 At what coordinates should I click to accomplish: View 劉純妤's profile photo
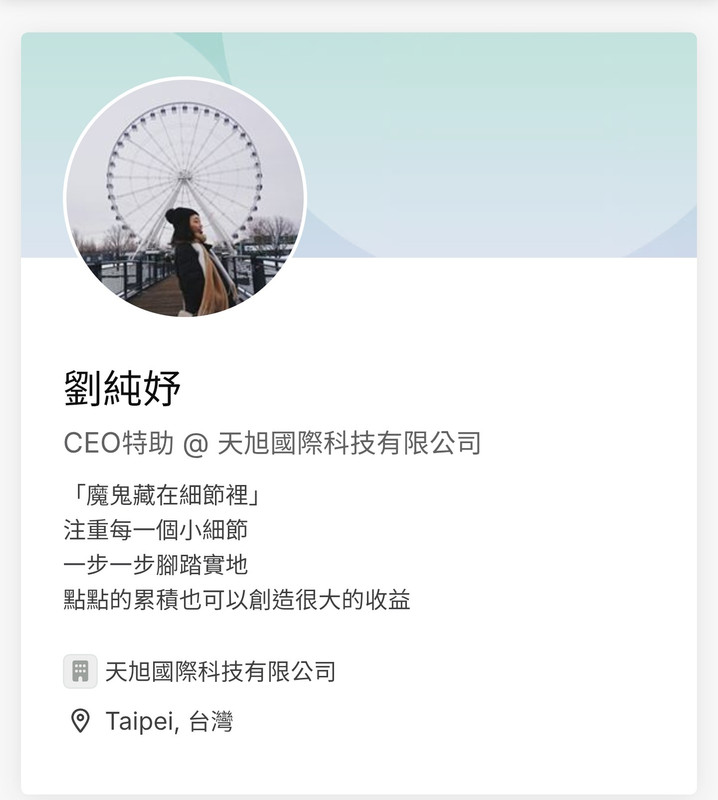(x=185, y=198)
